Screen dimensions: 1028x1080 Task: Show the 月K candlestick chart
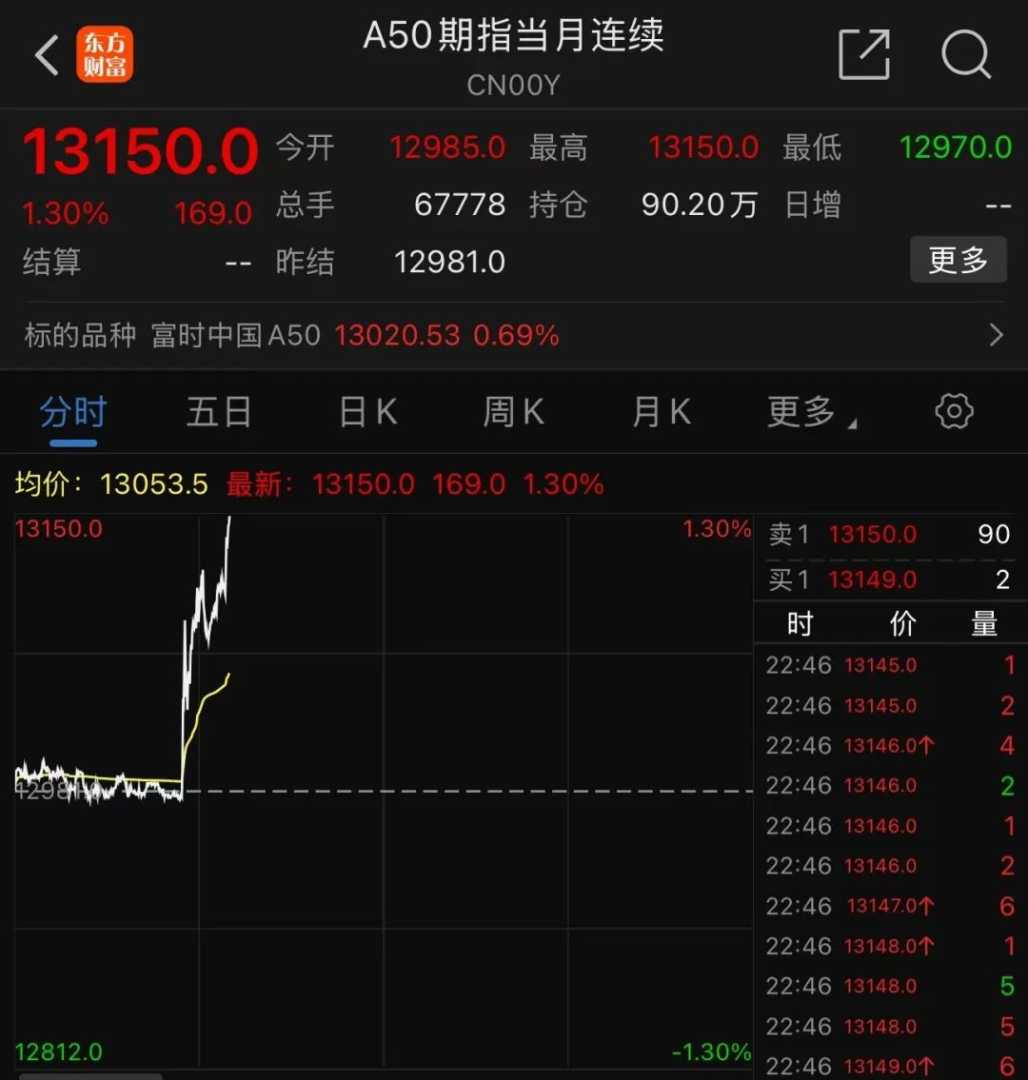point(661,412)
